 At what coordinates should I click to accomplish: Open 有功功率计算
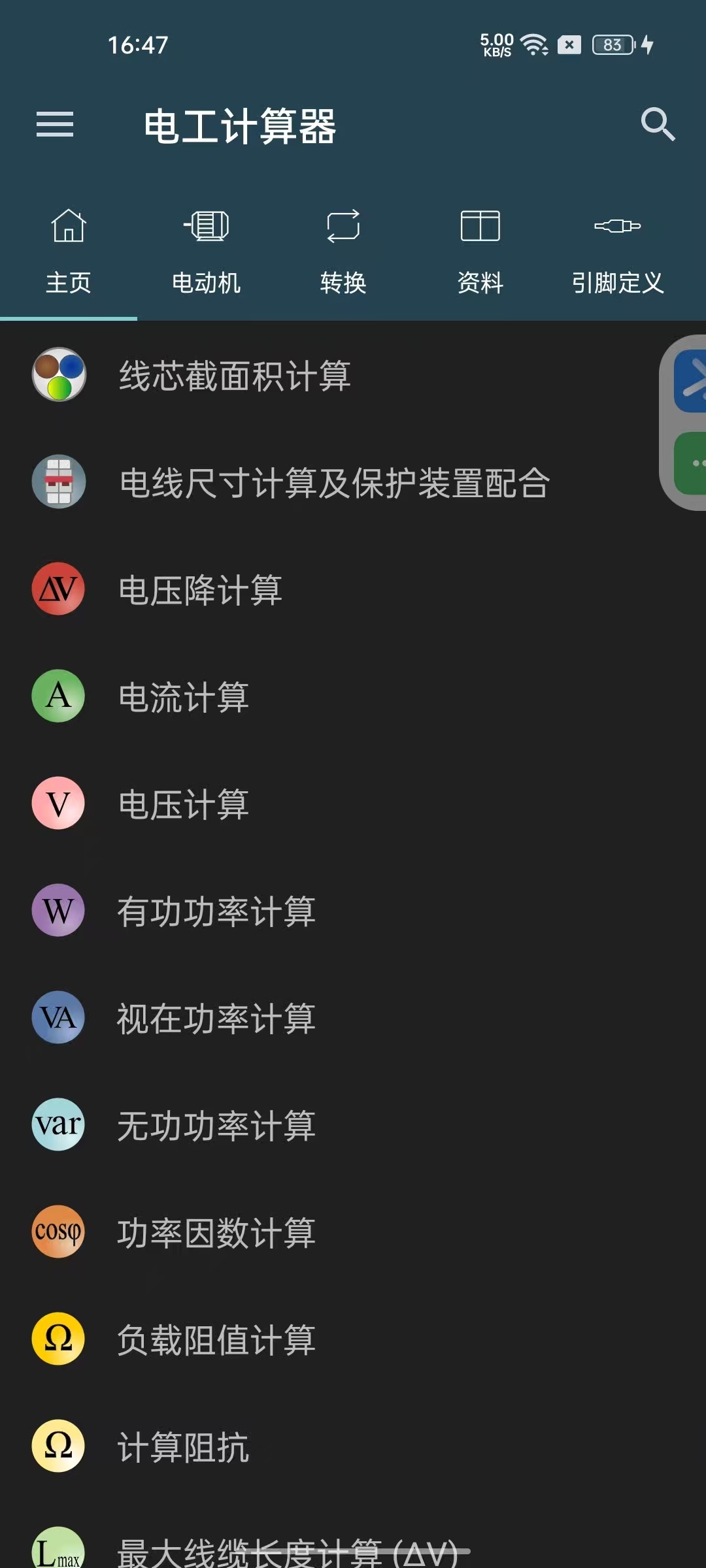point(216,911)
